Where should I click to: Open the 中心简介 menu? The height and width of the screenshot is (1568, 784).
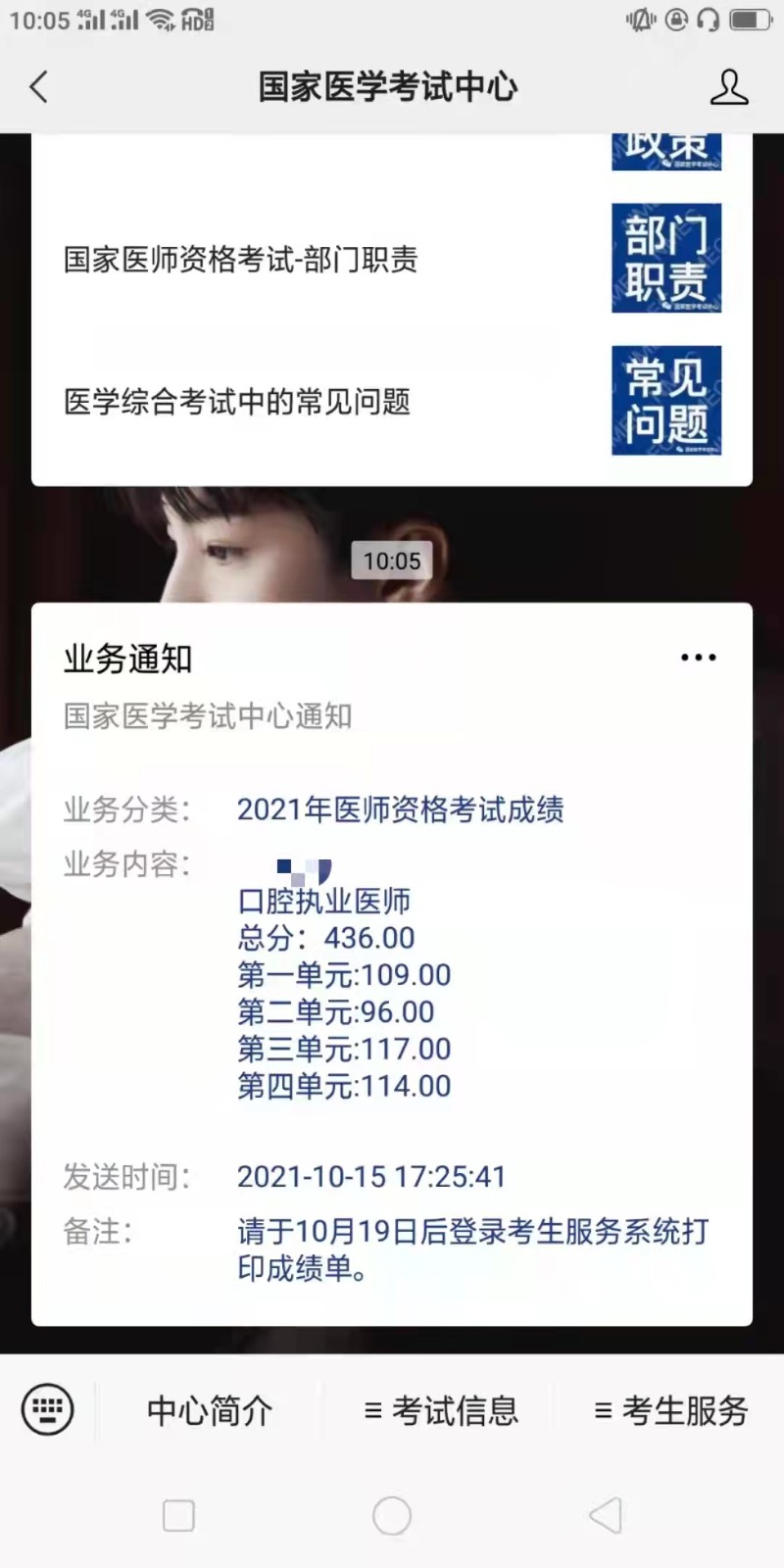[210, 1411]
